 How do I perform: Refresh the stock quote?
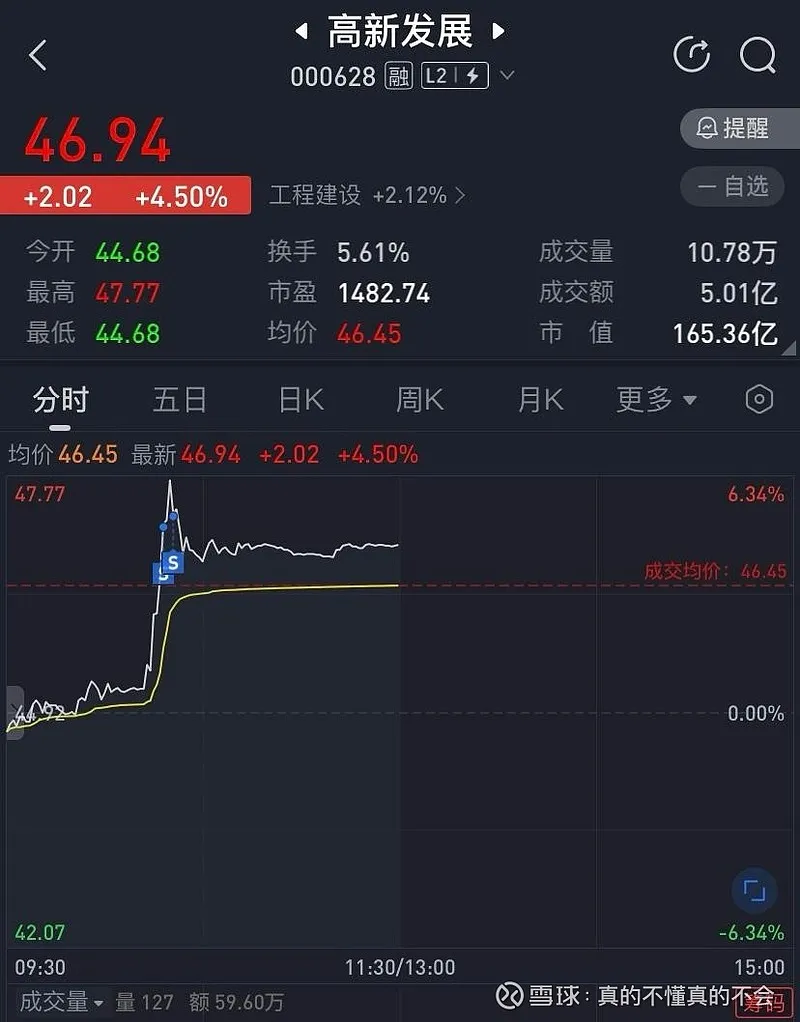pyautogui.click(x=692, y=55)
